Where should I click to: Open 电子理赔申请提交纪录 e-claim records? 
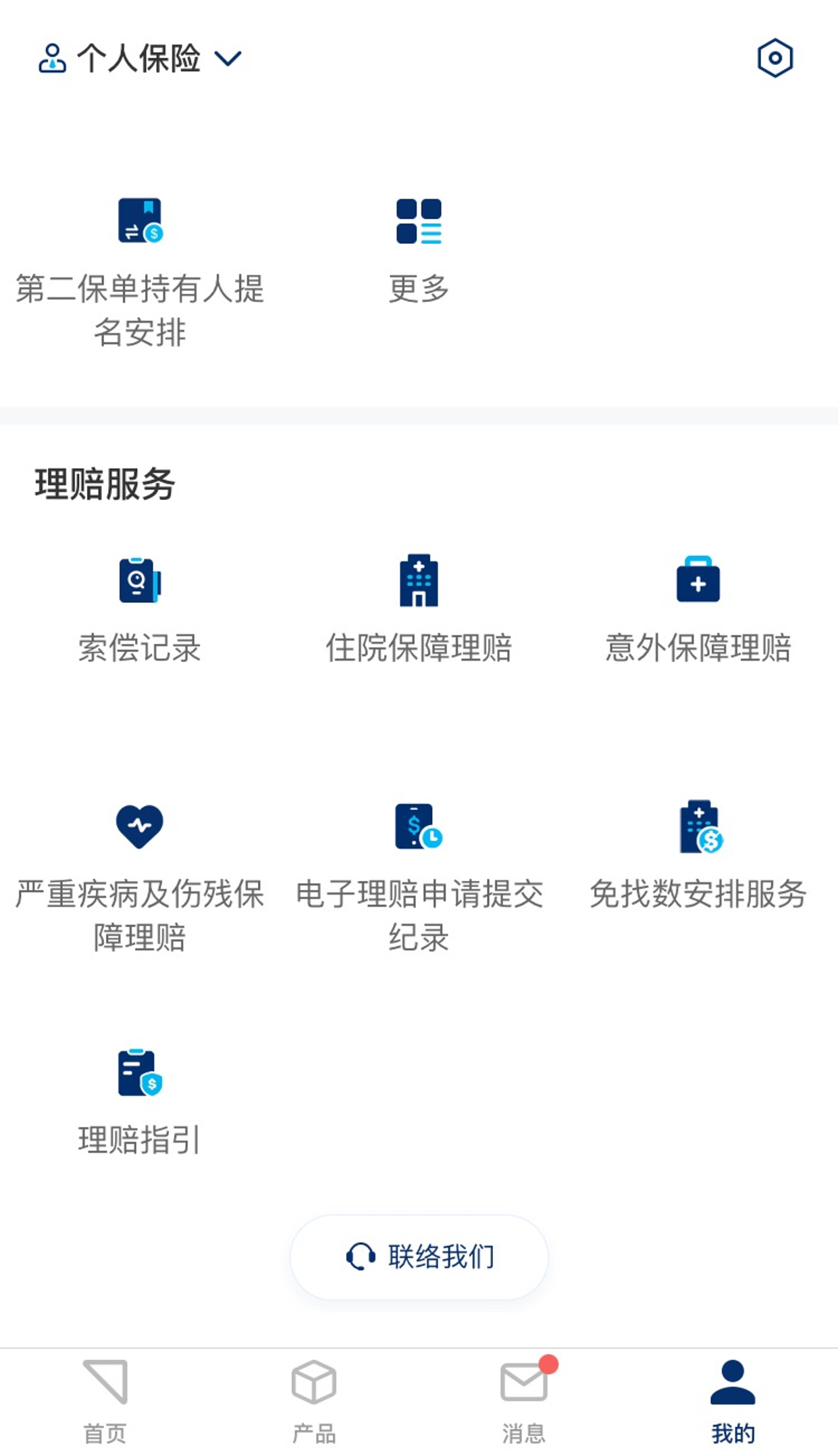click(x=417, y=831)
